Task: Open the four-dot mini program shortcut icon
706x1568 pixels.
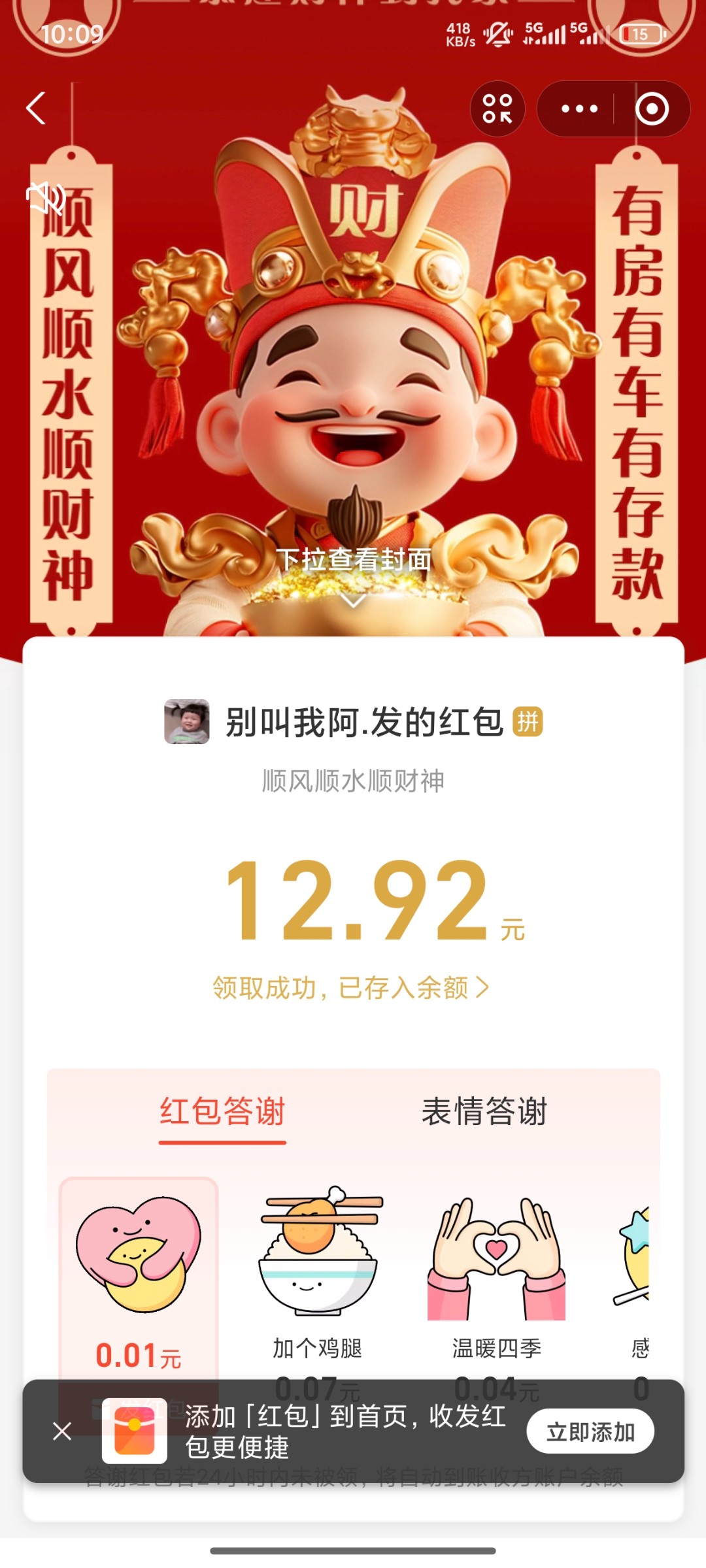Action: [497, 108]
